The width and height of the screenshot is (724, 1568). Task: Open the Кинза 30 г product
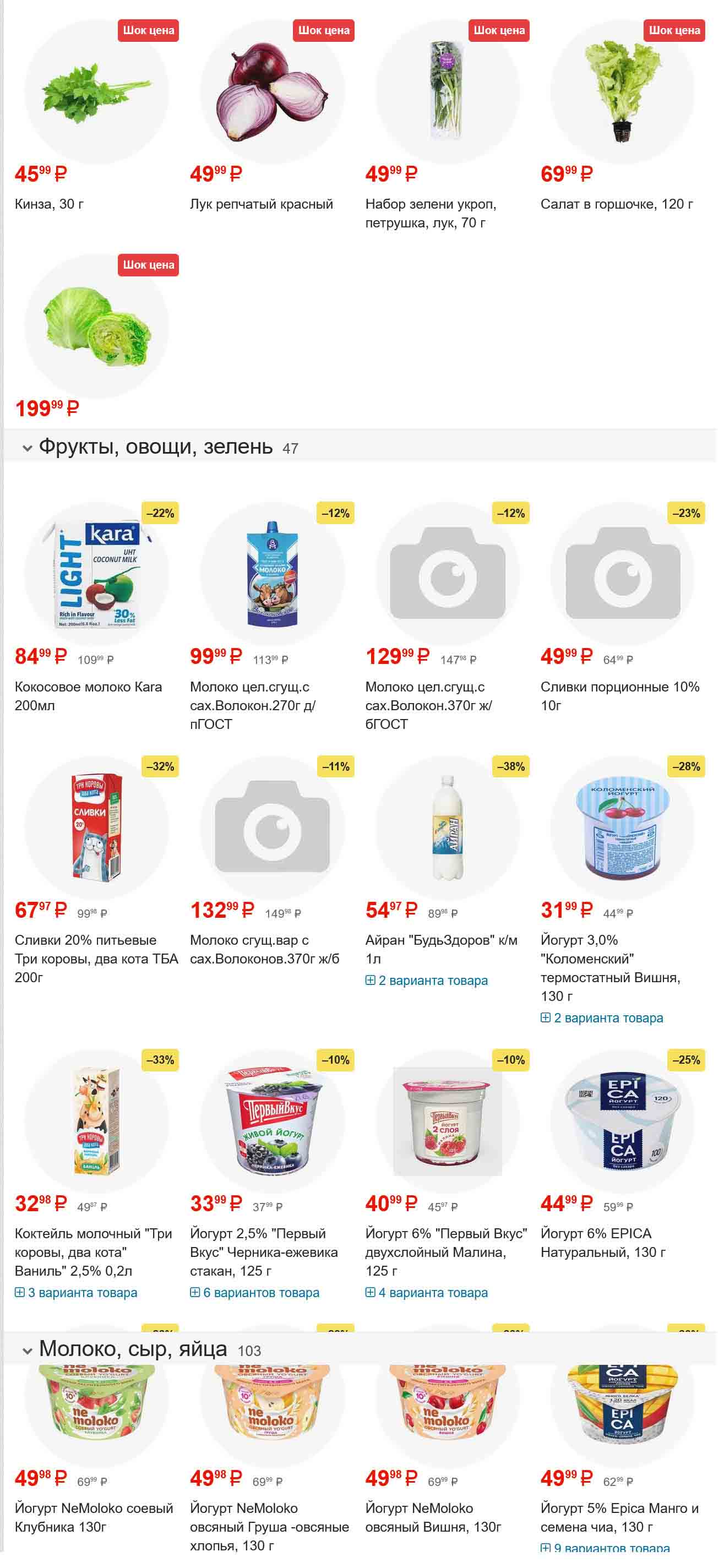pos(48,204)
